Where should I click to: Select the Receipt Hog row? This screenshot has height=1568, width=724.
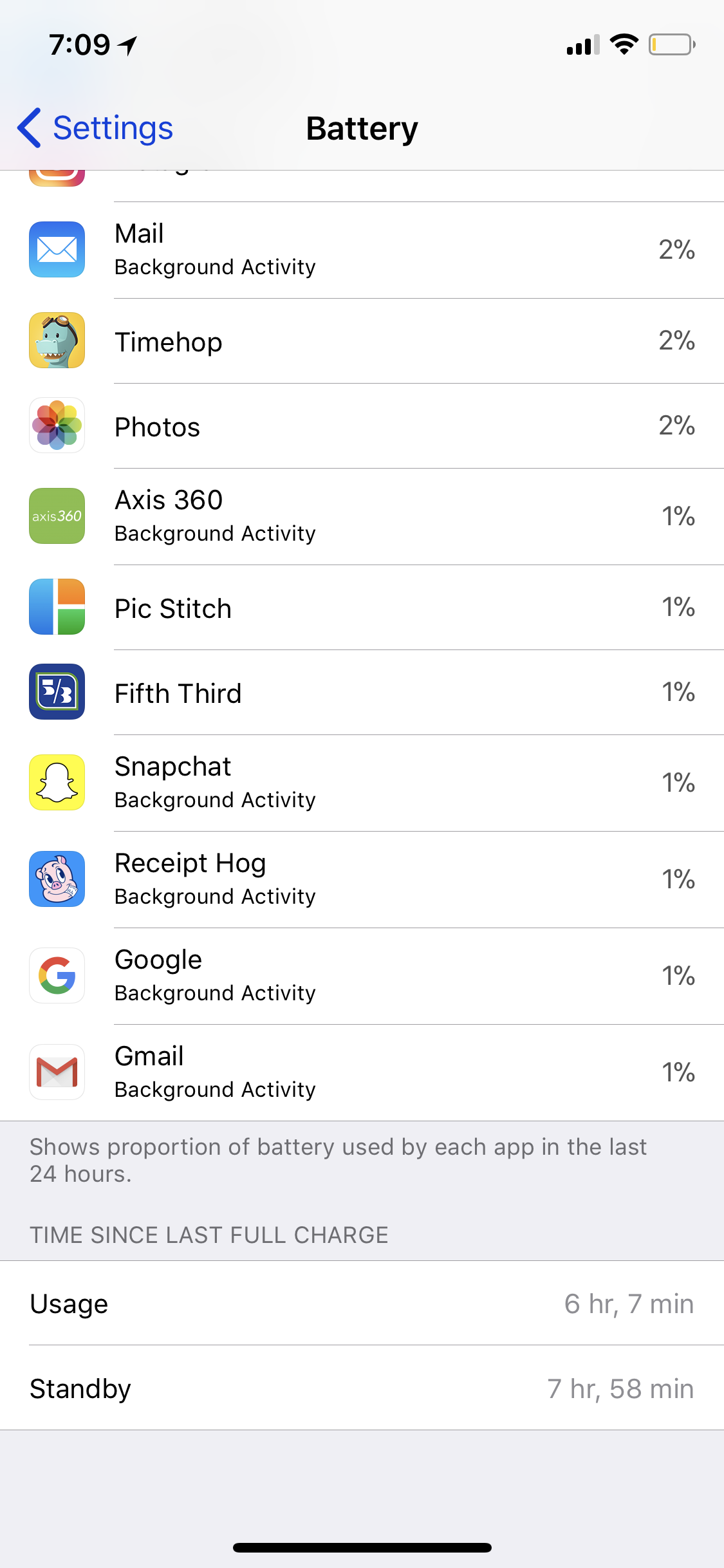coord(362,880)
